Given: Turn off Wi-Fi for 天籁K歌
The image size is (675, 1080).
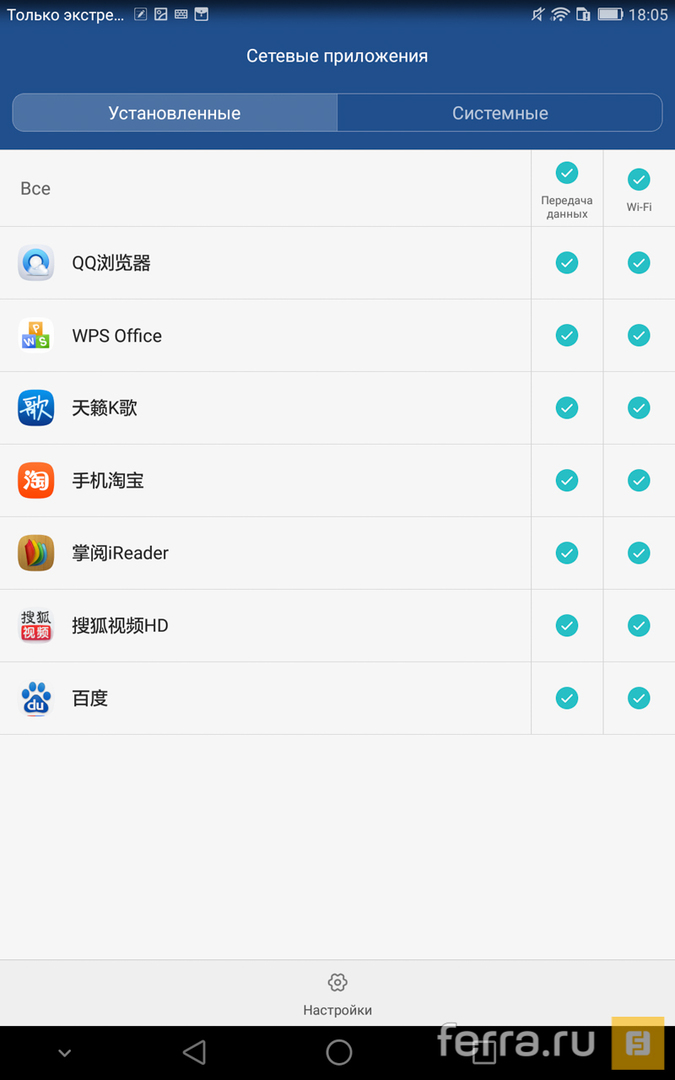Looking at the screenshot, I should point(639,408).
